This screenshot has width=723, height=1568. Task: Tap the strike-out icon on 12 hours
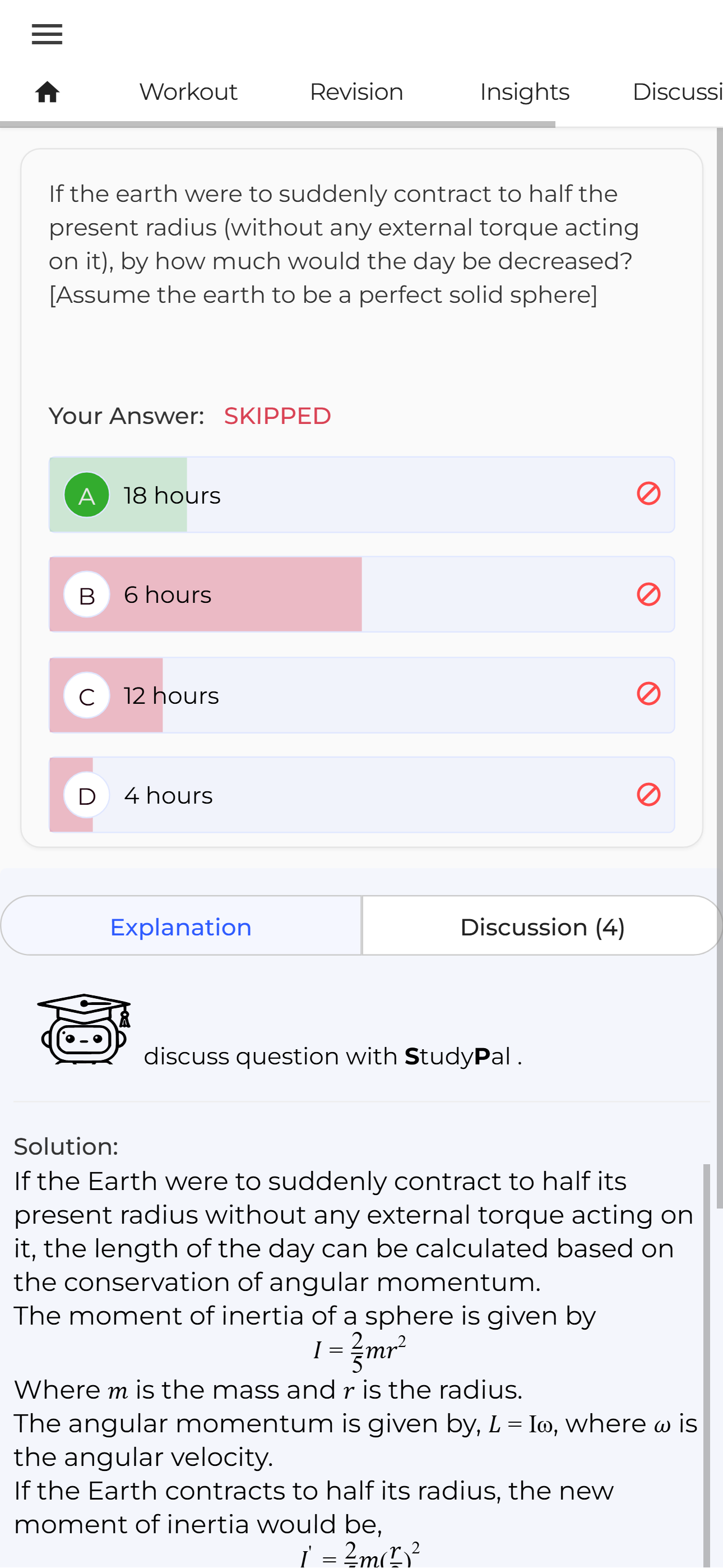pos(648,694)
